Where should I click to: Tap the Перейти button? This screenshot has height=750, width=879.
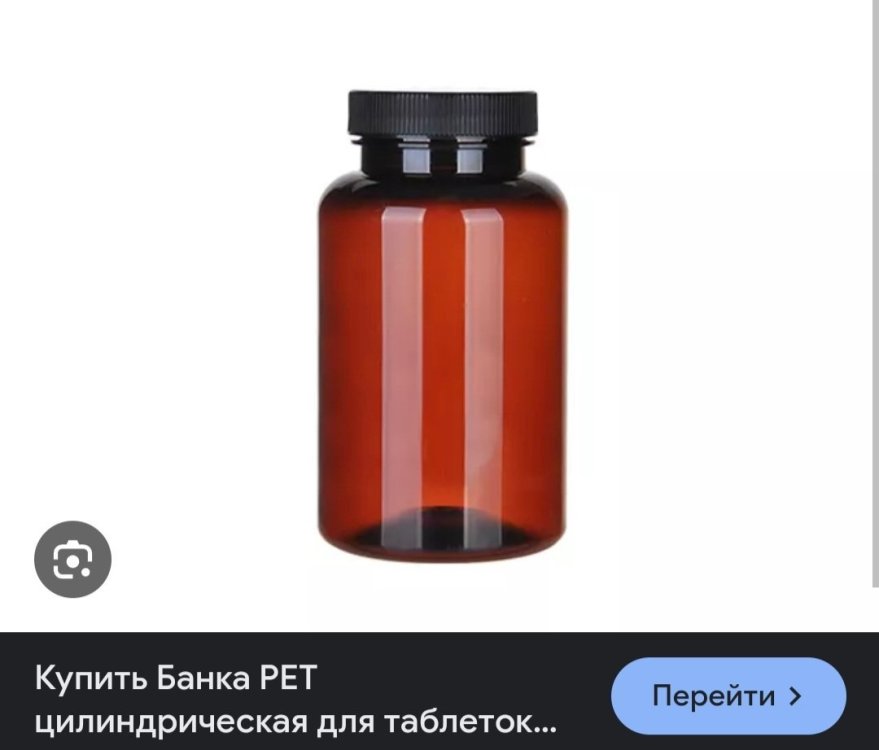point(728,695)
